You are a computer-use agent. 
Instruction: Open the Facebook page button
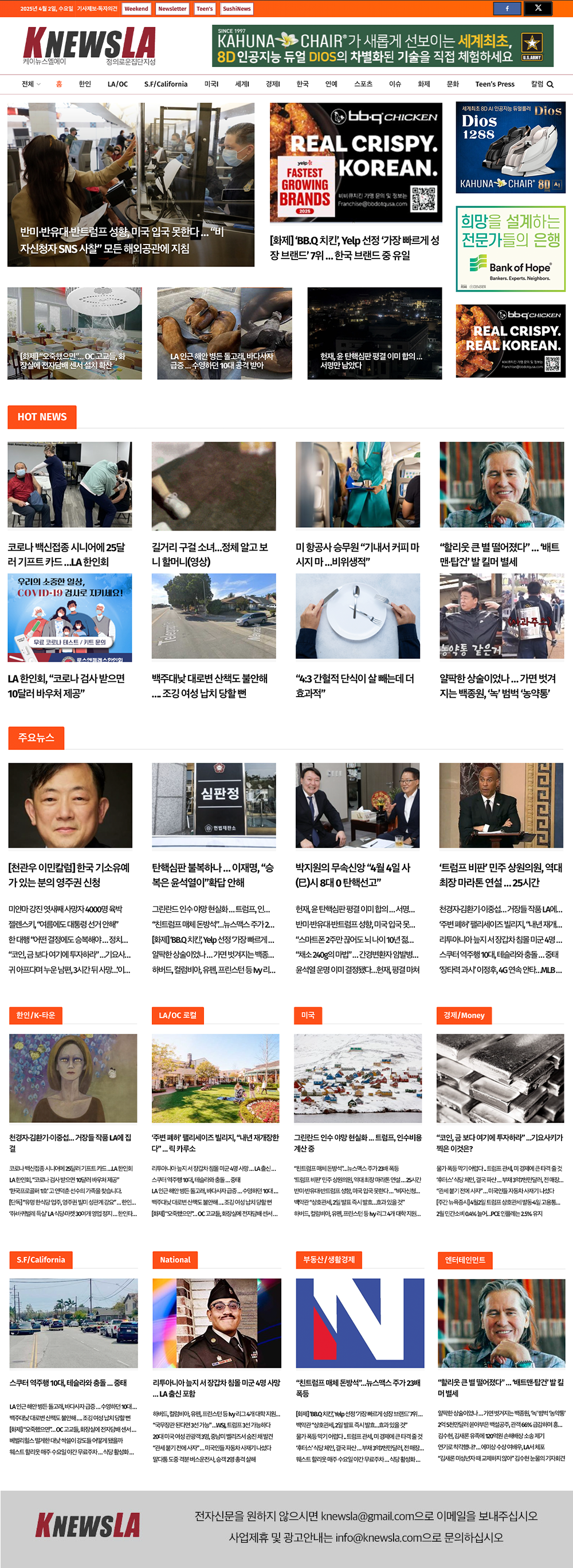[507, 9]
